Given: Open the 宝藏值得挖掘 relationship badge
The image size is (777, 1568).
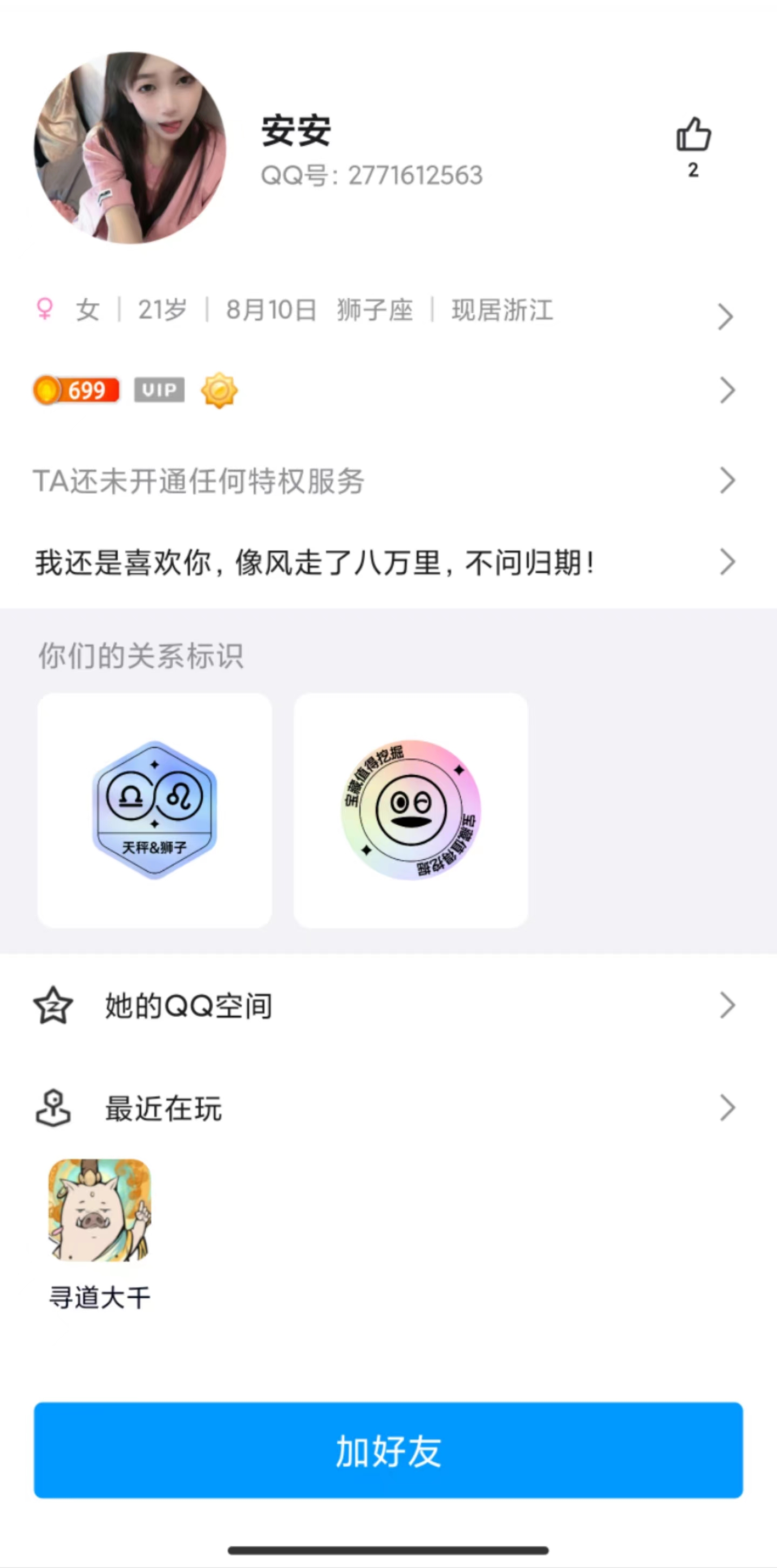Looking at the screenshot, I should click(x=411, y=810).
